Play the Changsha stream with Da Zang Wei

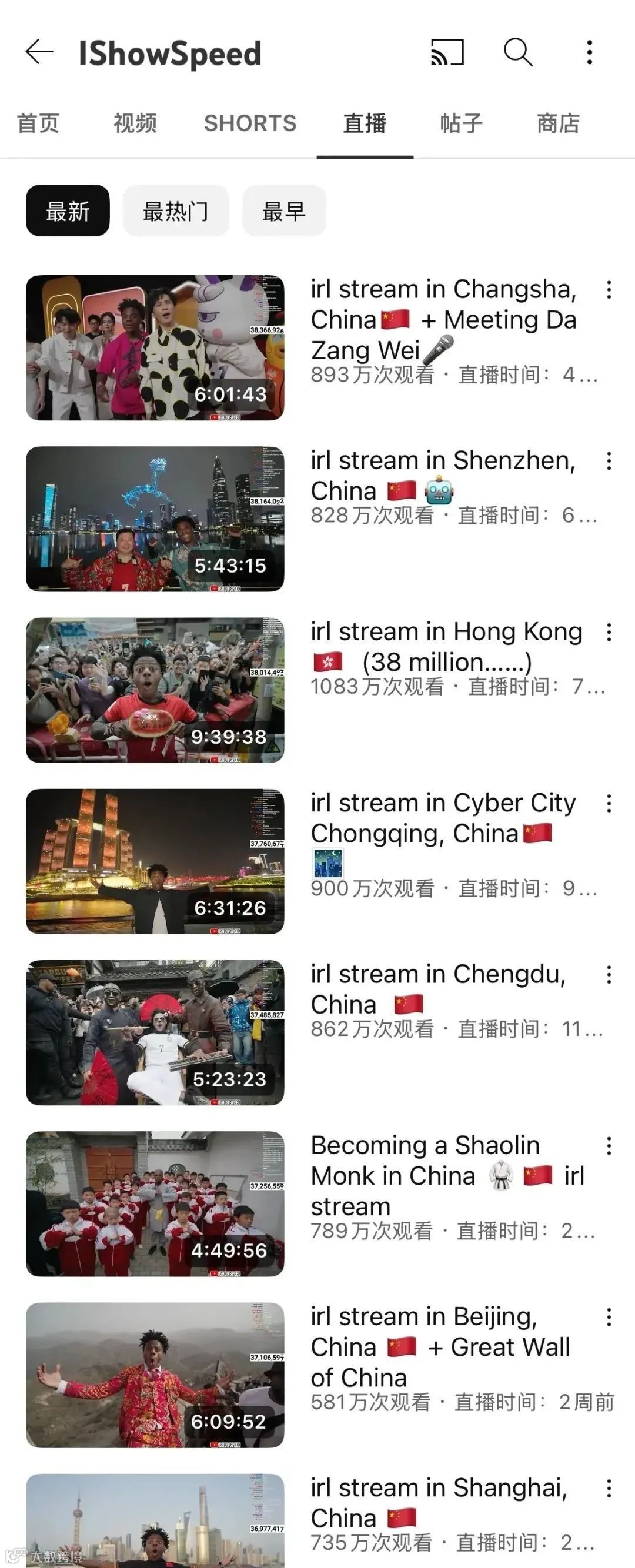(155, 347)
